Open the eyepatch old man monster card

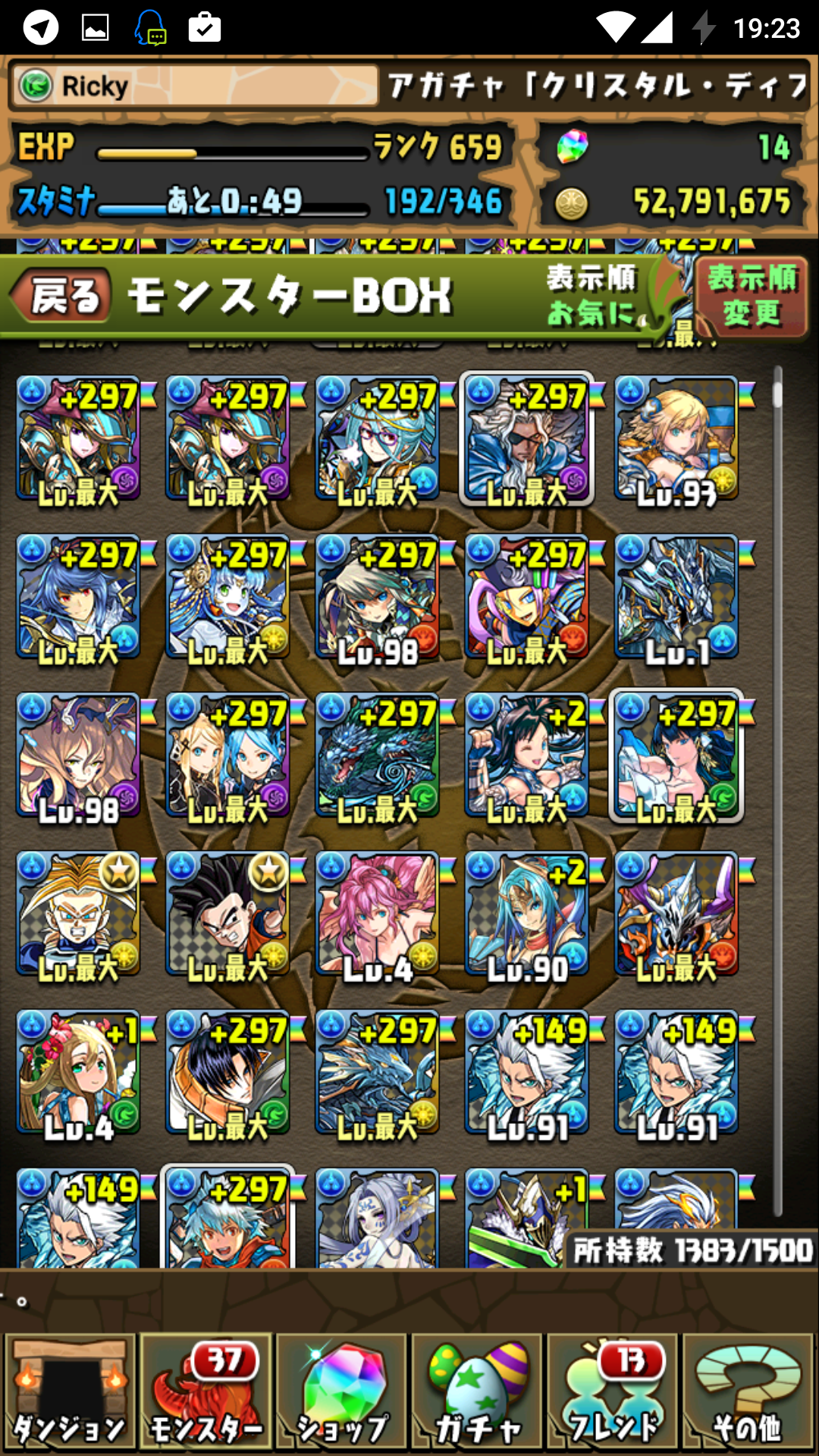click(527, 440)
